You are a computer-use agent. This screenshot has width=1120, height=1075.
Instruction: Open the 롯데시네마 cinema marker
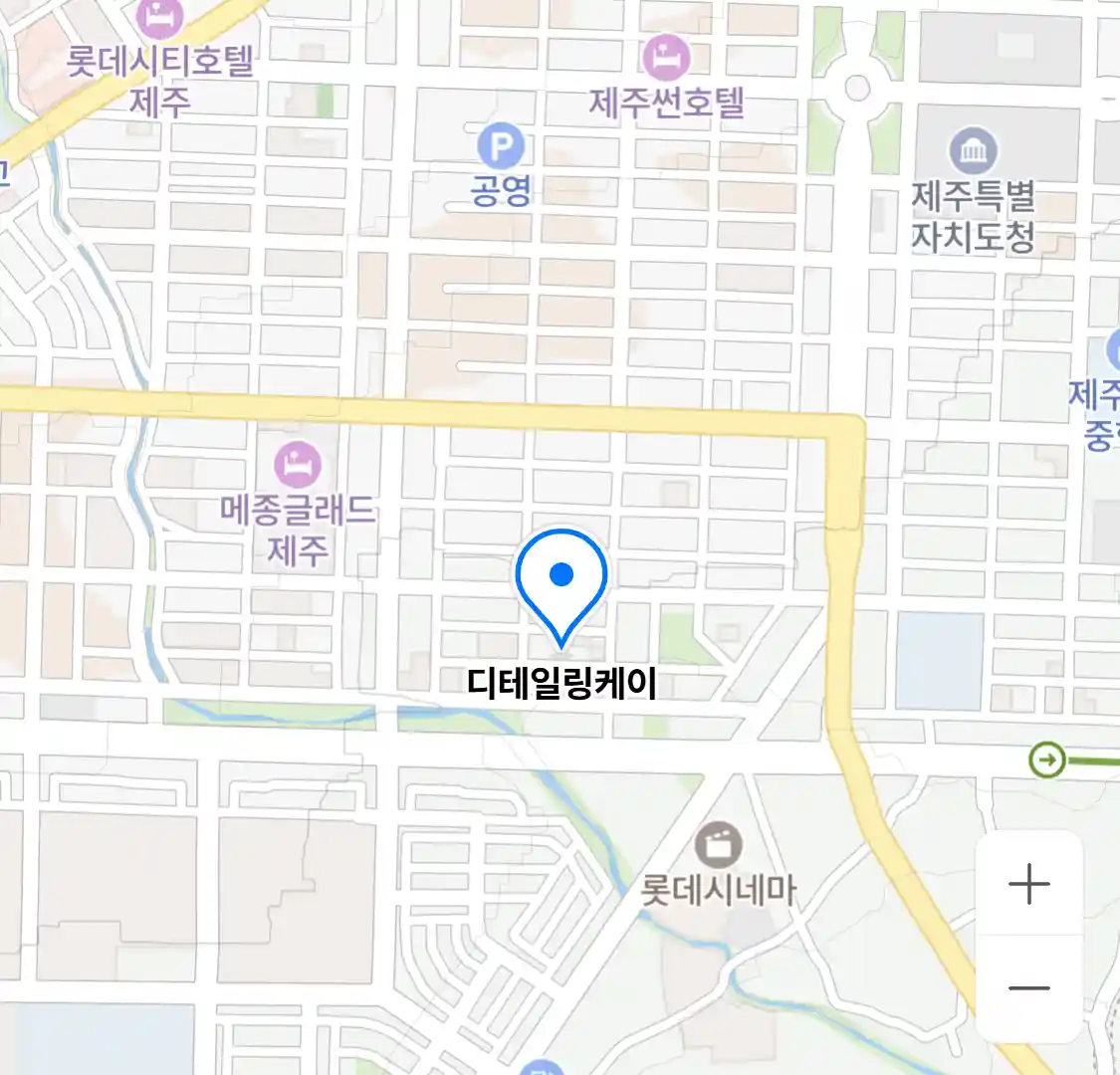coord(719,846)
